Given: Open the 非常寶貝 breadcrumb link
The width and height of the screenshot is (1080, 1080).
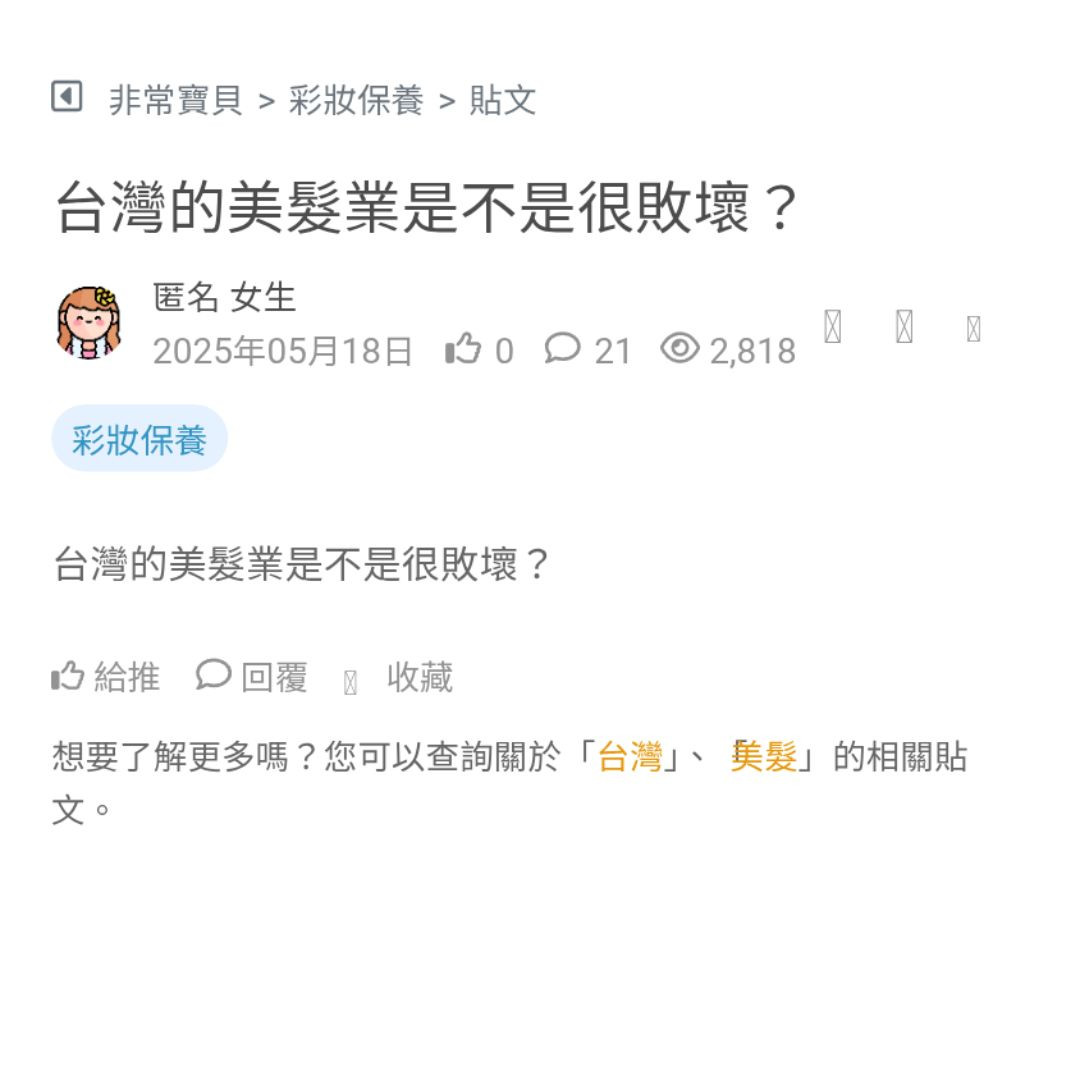Looking at the screenshot, I should coord(176,100).
